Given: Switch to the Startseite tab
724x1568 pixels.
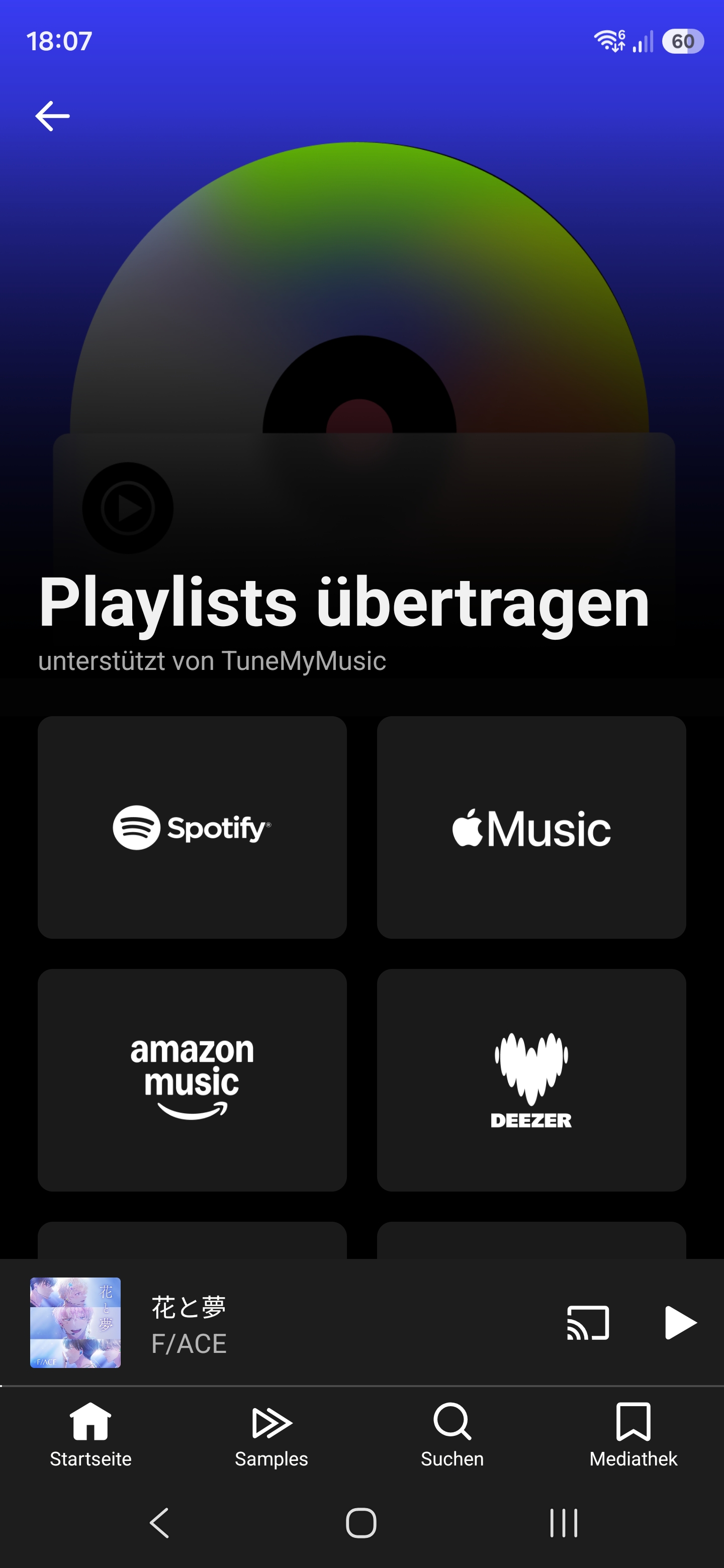Looking at the screenshot, I should pos(90,1434).
